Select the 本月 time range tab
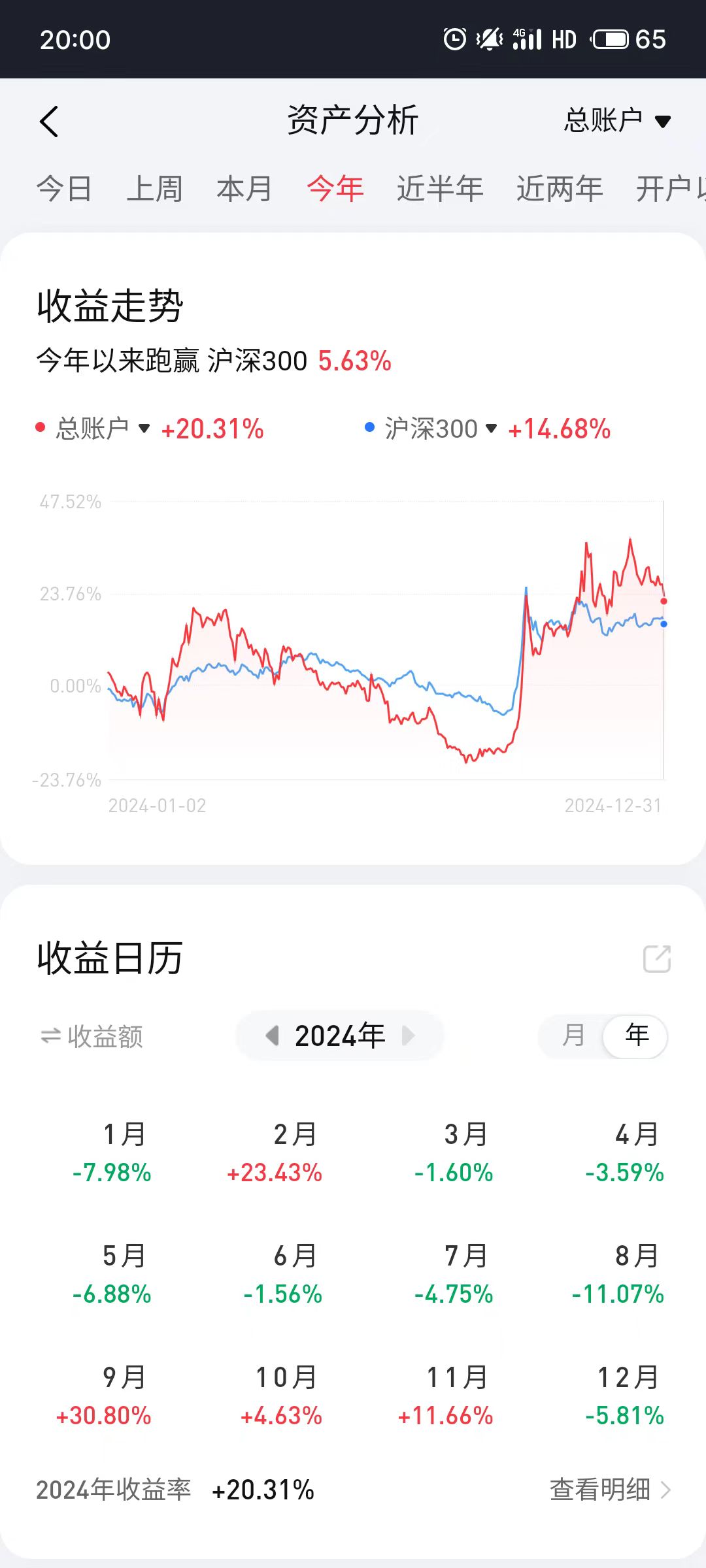This screenshot has height=1568, width=706. click(x=244, y=189)
